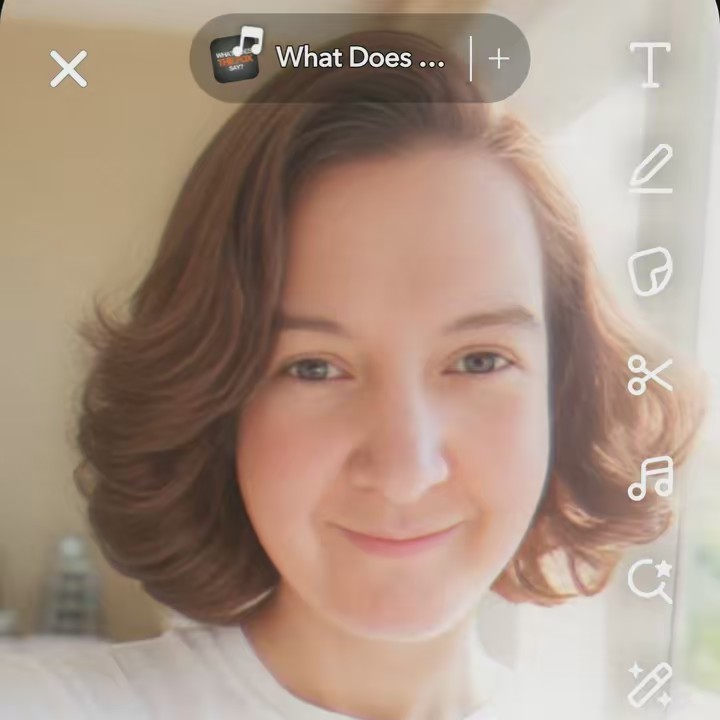Choose the scissors cutout tool
Image resolution: width=720 pixels, height=720 pixels.
pos(650,377)
